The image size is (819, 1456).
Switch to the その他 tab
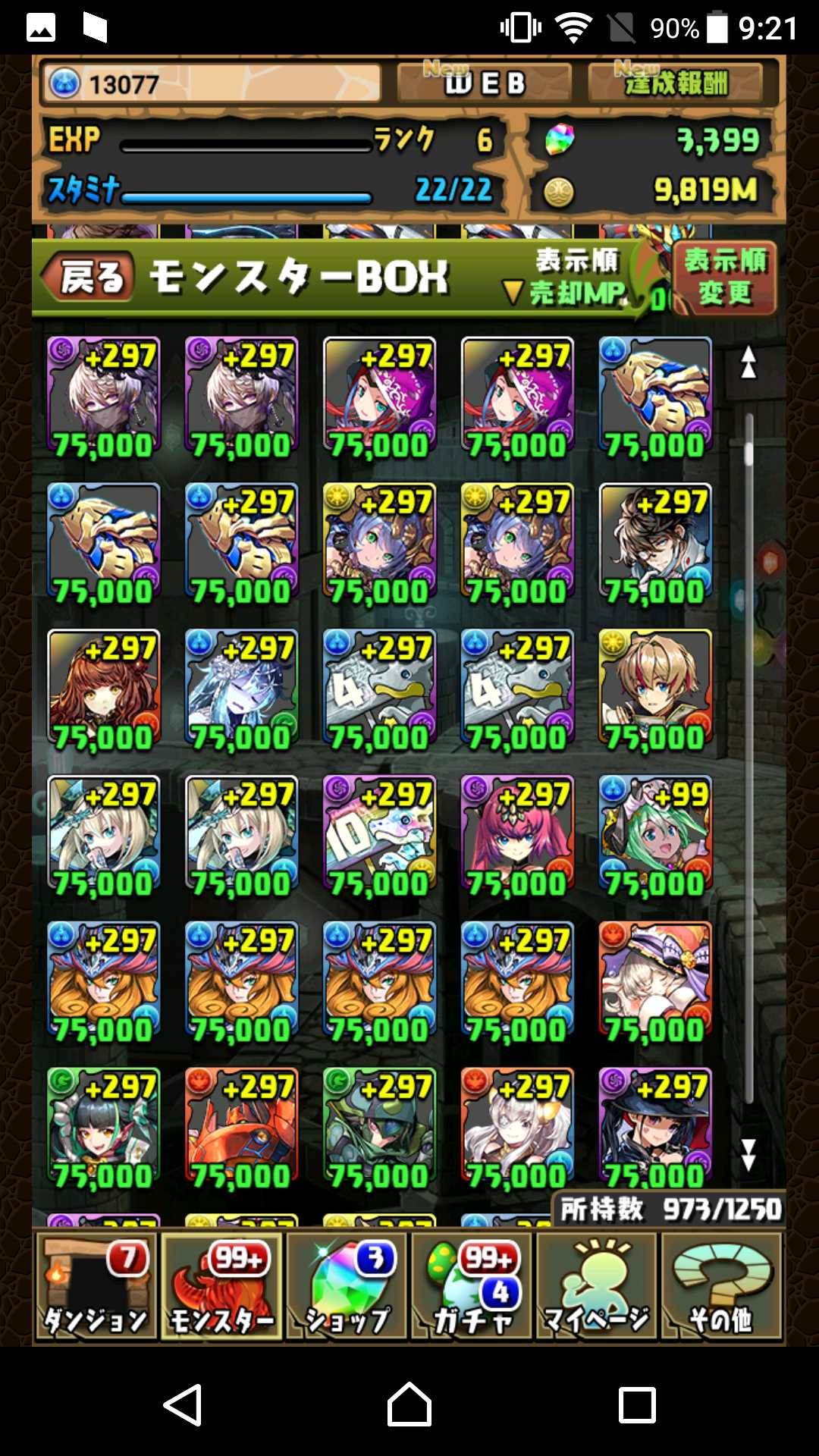pos(722,1286)
